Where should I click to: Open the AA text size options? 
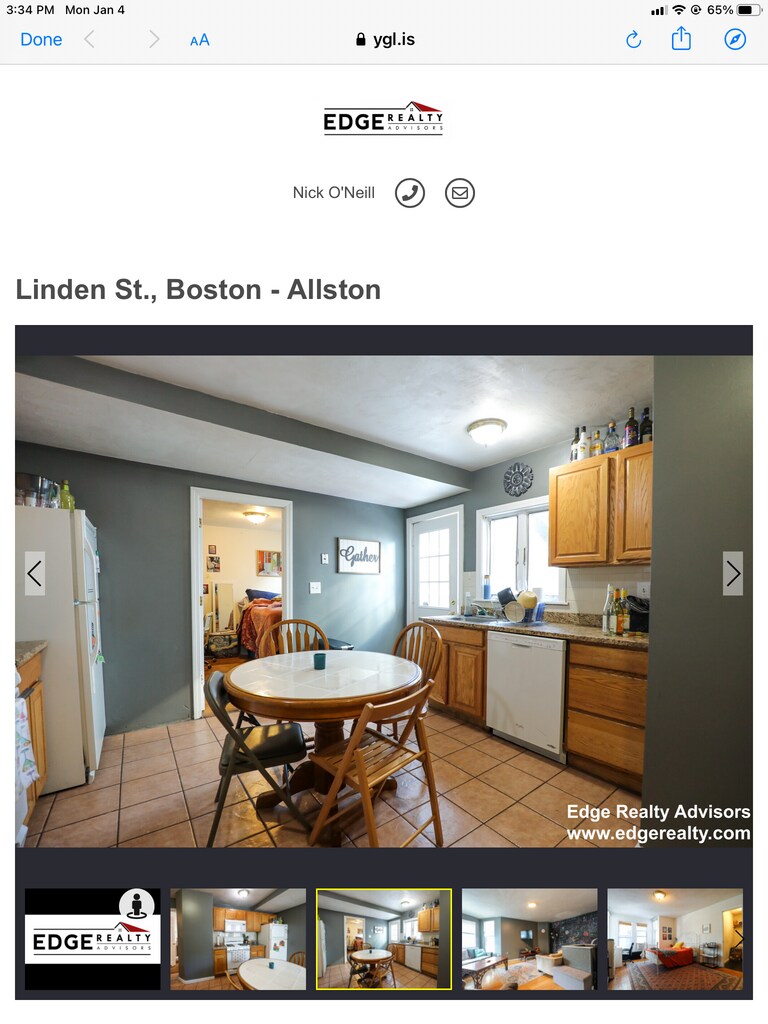(x=200, y=40)
